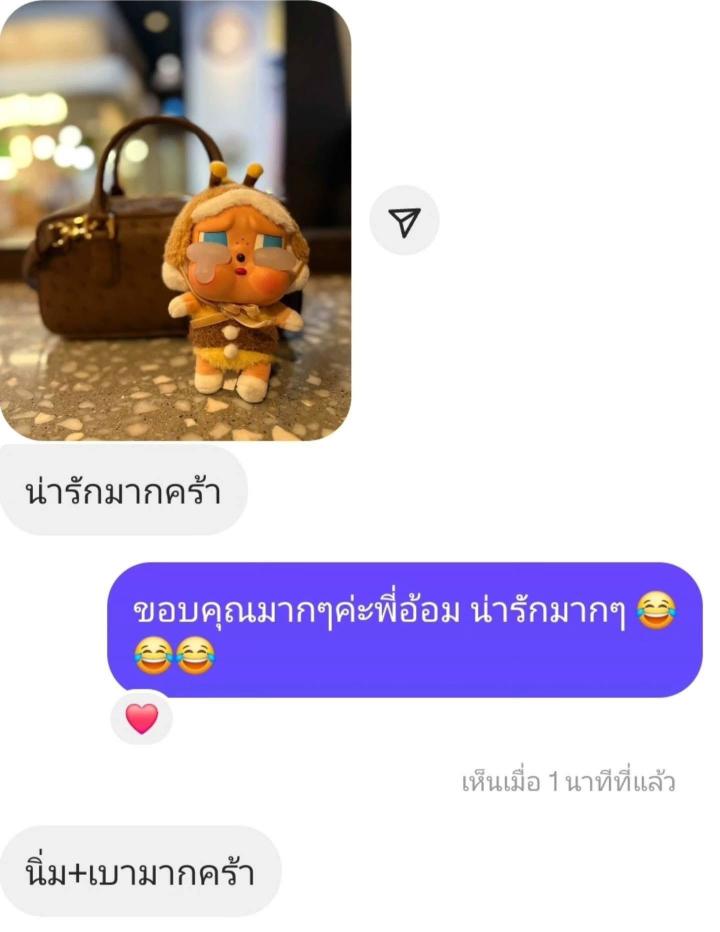This screenshot has width=720, height=932.
Task: View the heart reaction on the purple message
Action: [x=142, y=718]
